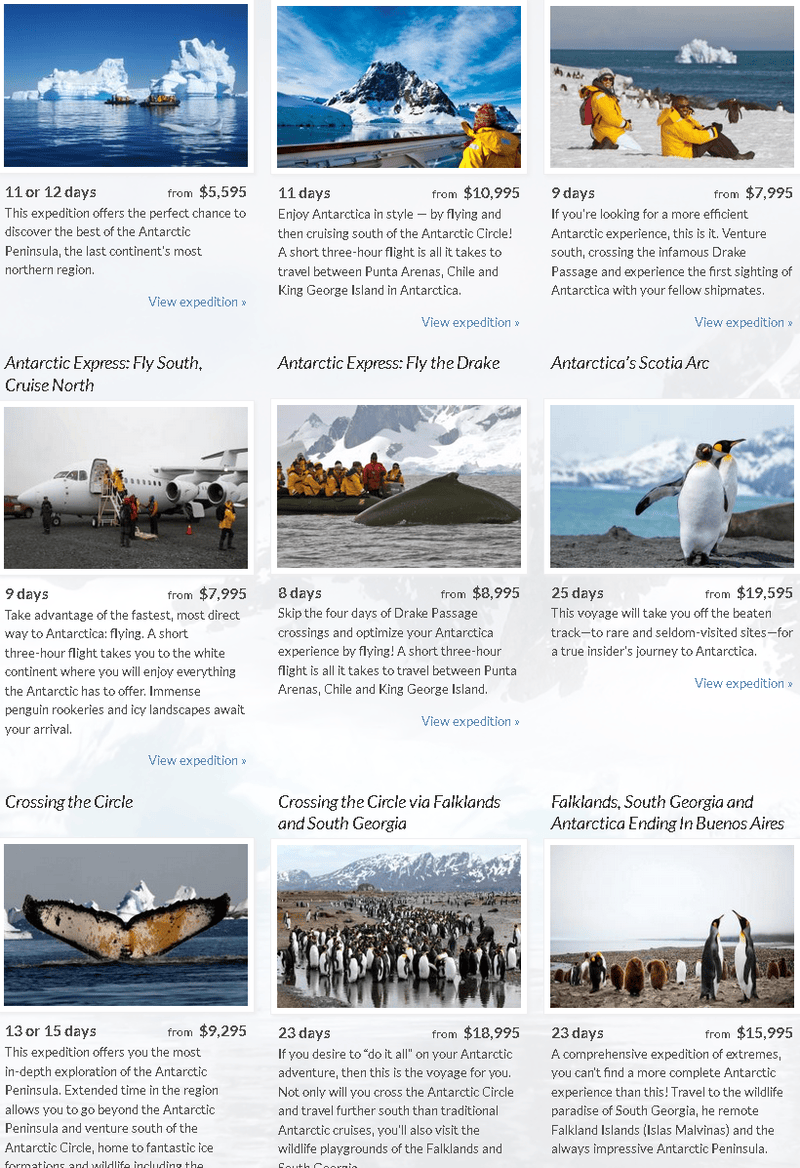800x1168 pixels.
Task: Open the snowy mountain photo tile
Action: coord(399,87)
